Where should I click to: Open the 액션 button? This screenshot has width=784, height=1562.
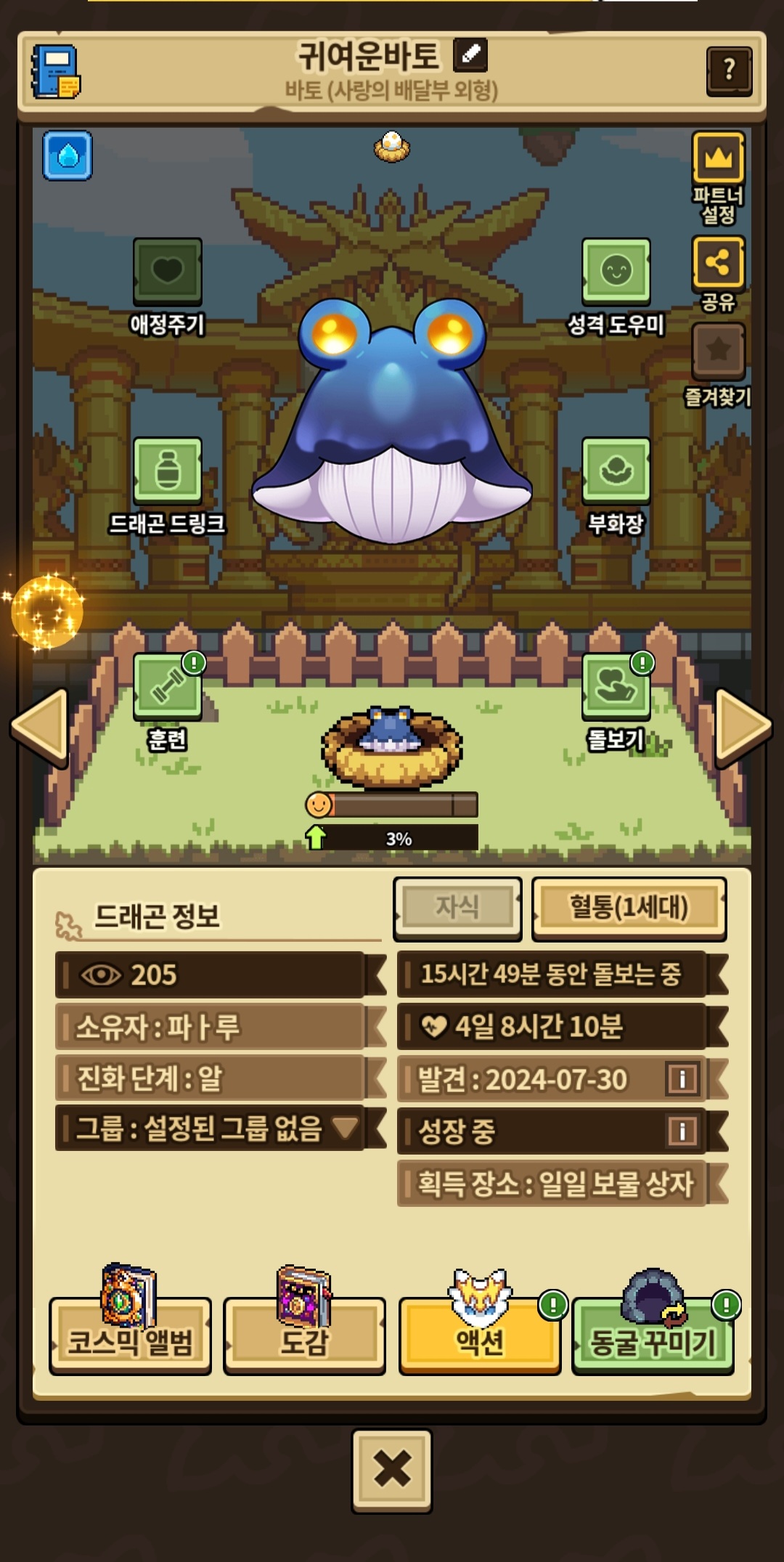[x=479, y=1335]
